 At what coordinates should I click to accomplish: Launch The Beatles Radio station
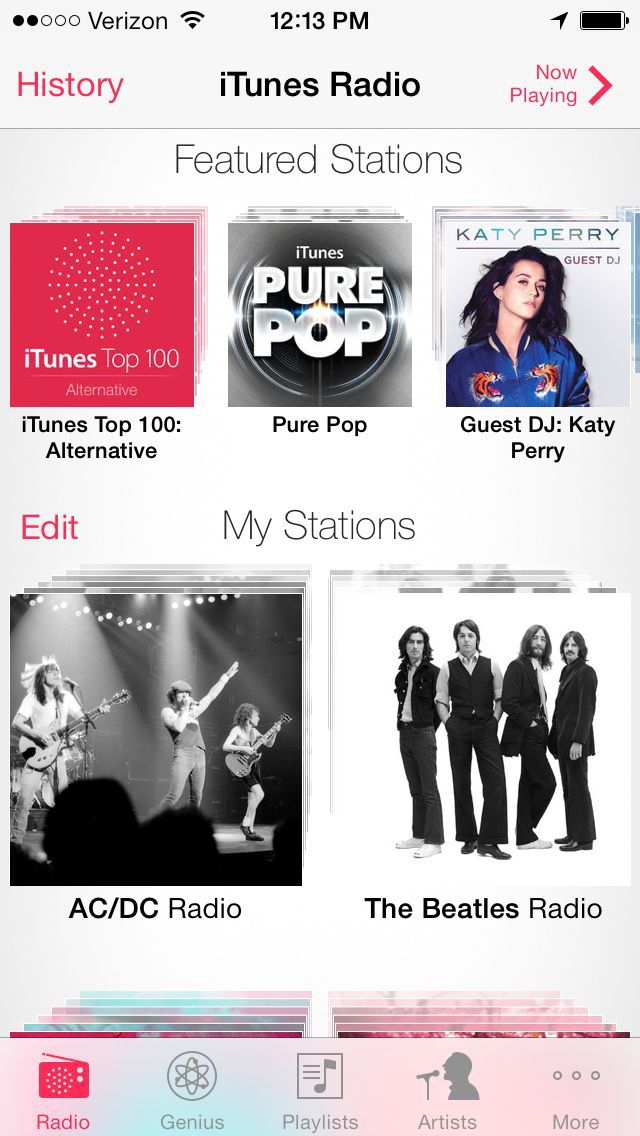coord(483,740)
